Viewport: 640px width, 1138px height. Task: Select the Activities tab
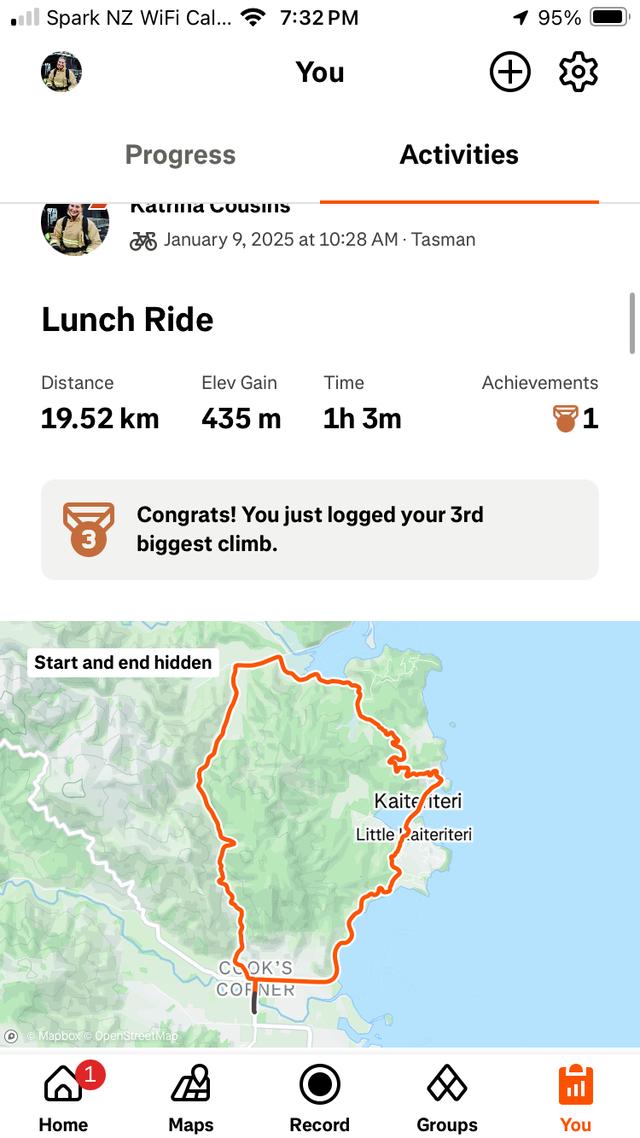(459, 155)
